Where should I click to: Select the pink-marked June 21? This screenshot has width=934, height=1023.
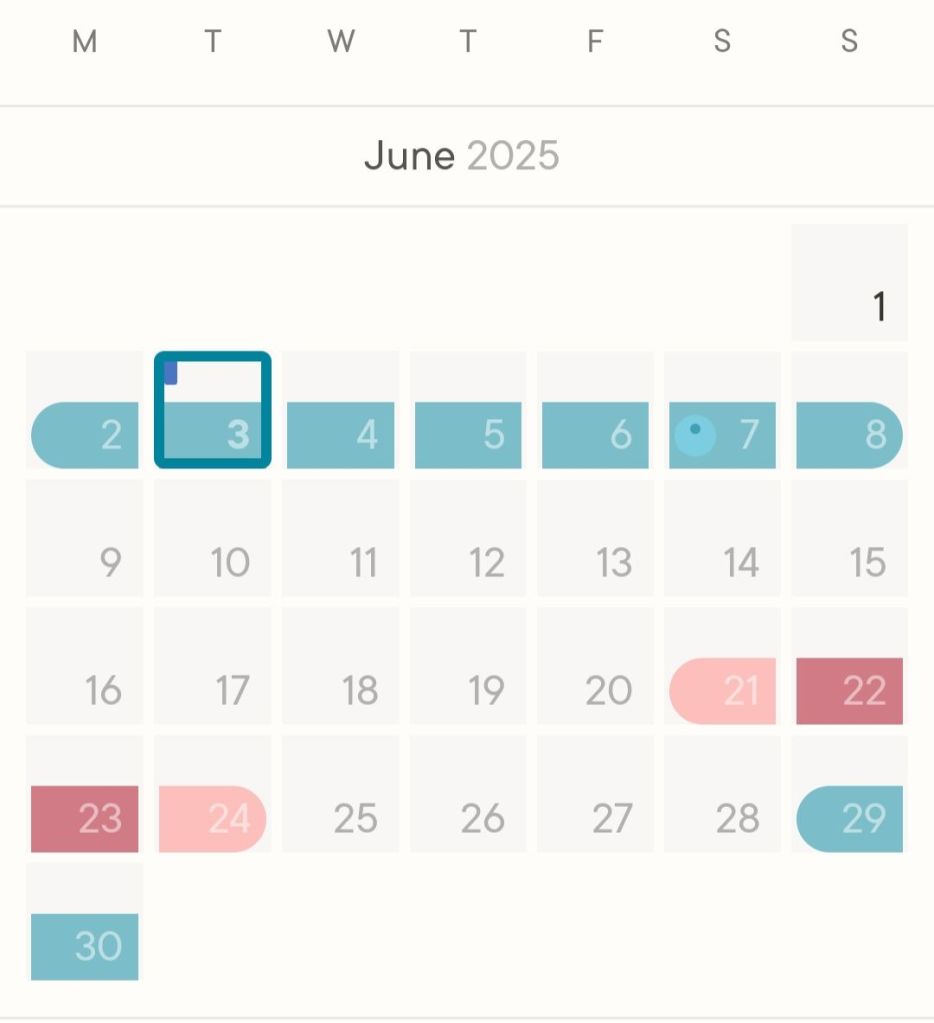click(x=722, y=667)
